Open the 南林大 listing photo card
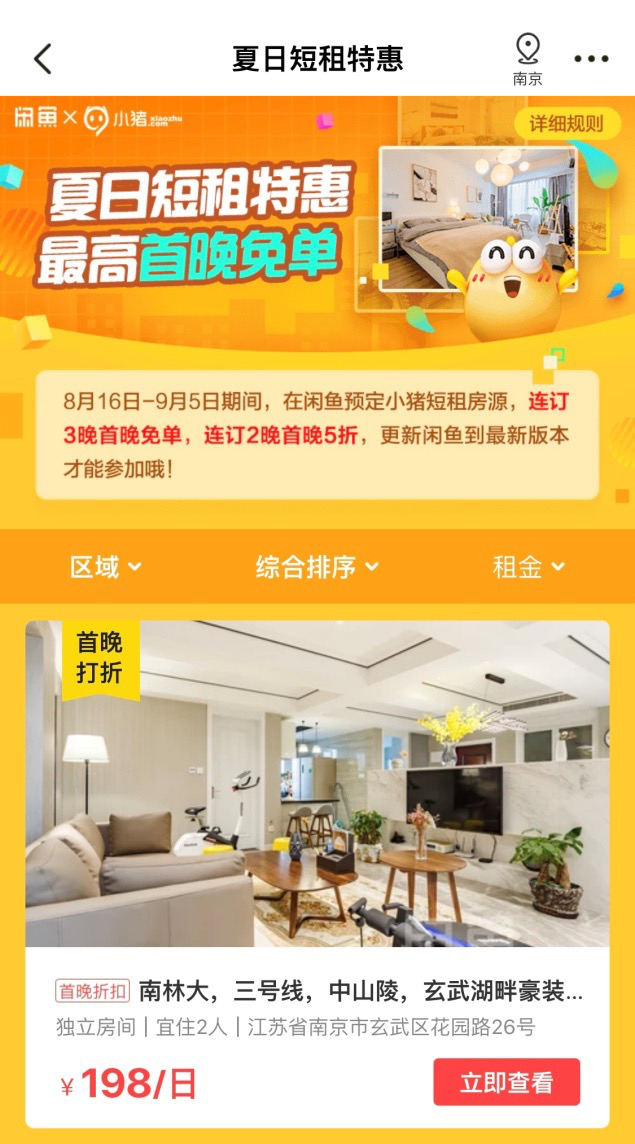635x1144 pixels. (317, 783)
